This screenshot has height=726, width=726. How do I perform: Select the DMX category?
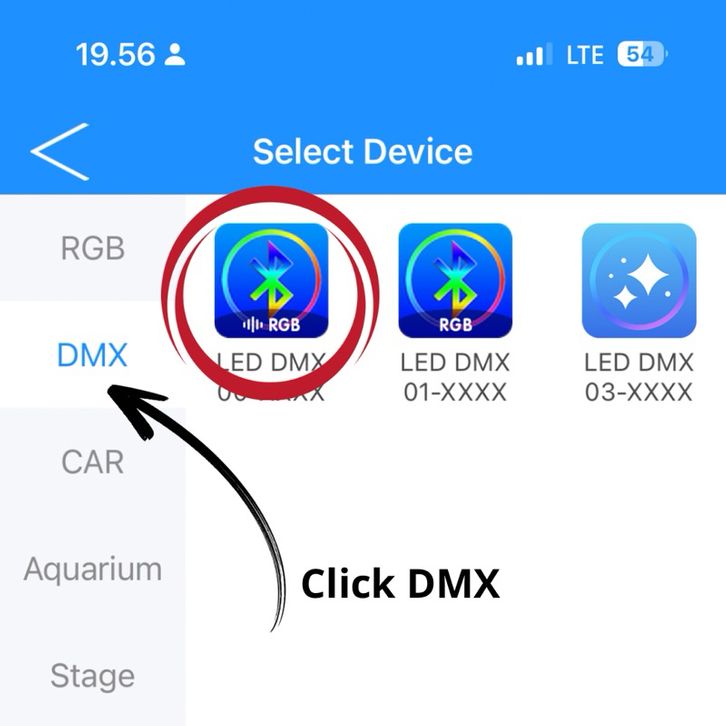point(92,354)
